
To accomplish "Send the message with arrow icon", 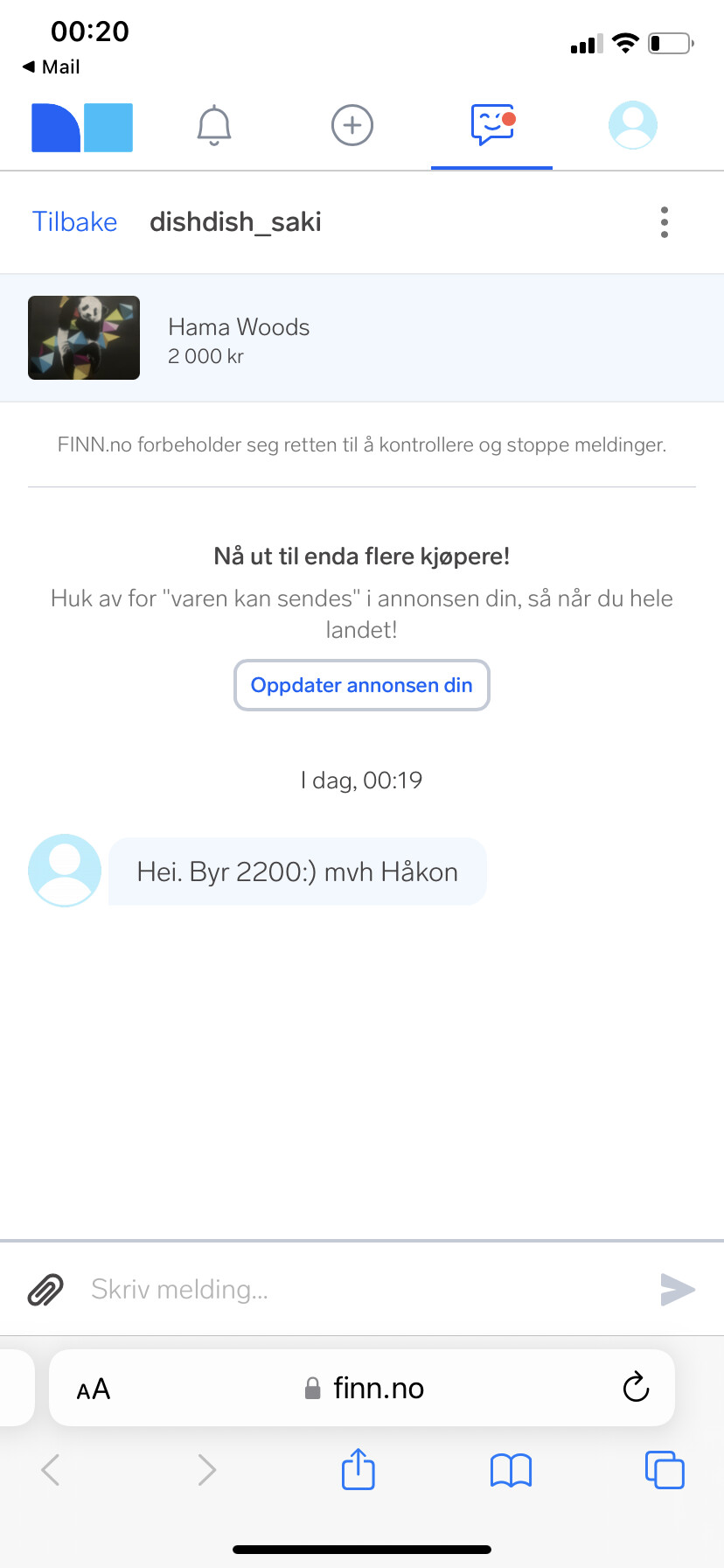I will [x=678, y=1289].
